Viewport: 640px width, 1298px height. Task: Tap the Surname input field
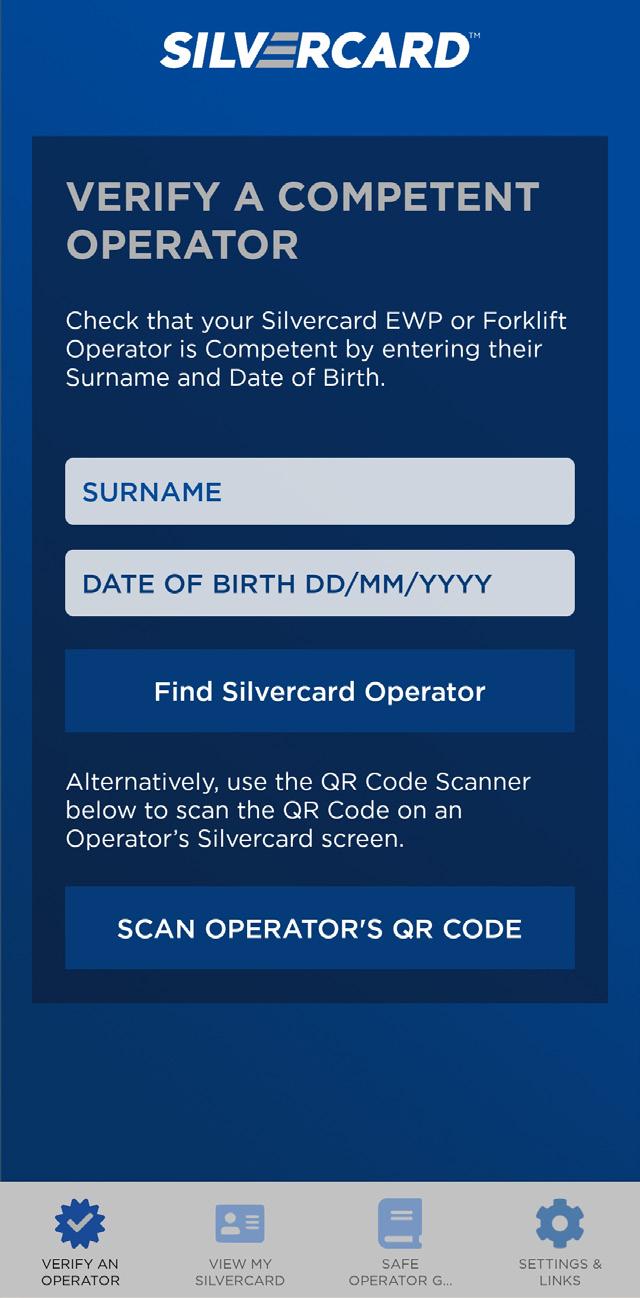click(x=320, y=491)
